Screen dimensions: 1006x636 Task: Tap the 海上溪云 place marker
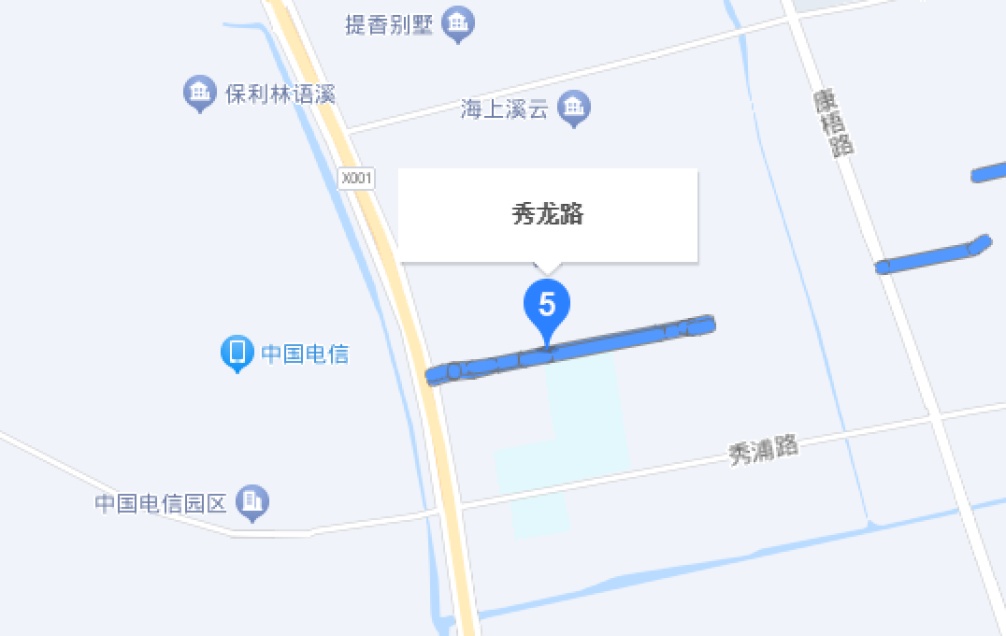click(x=574, y=108)
